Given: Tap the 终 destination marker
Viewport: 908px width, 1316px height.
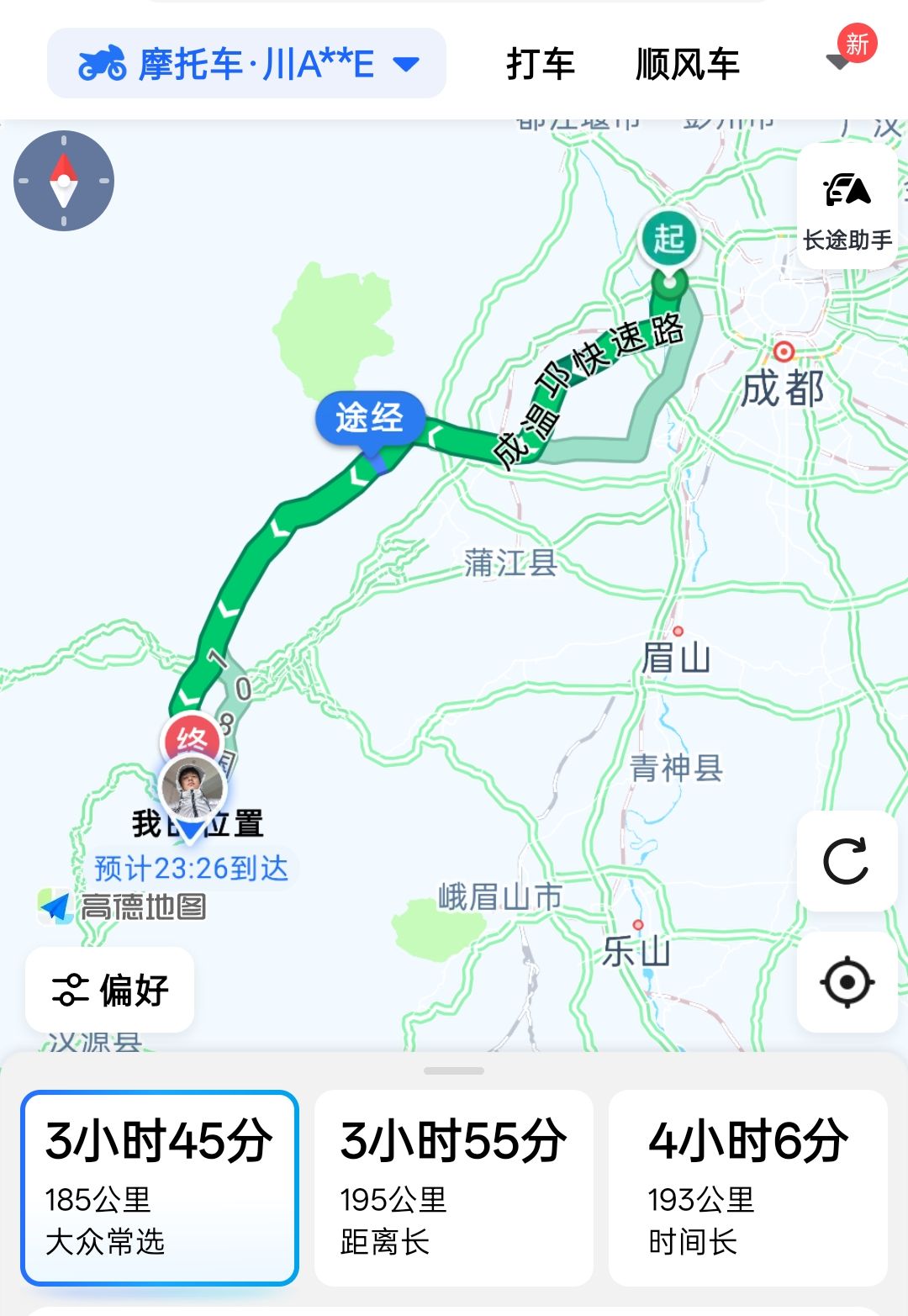Looking at the screenshot, I should (192, 740).
